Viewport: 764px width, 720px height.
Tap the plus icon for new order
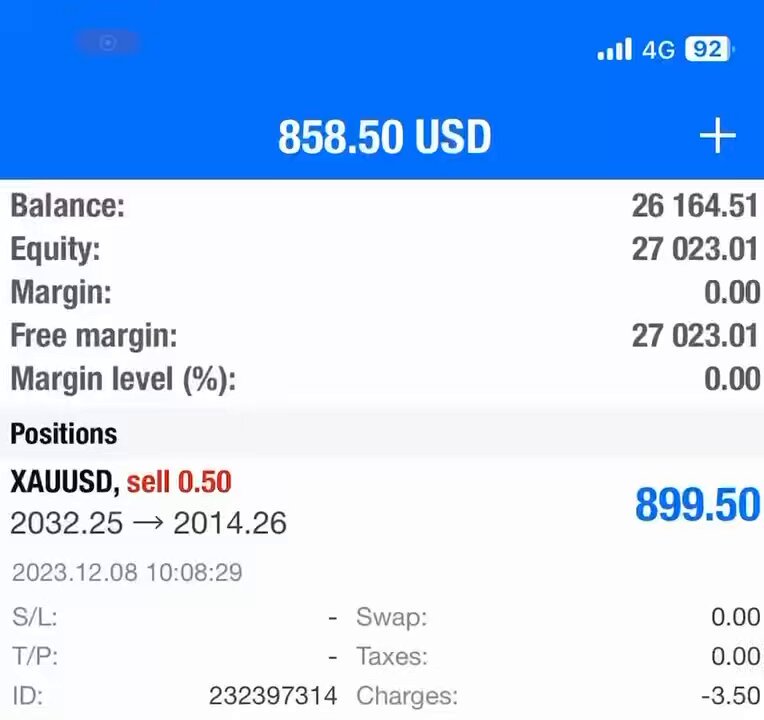[x=717, y=136]
